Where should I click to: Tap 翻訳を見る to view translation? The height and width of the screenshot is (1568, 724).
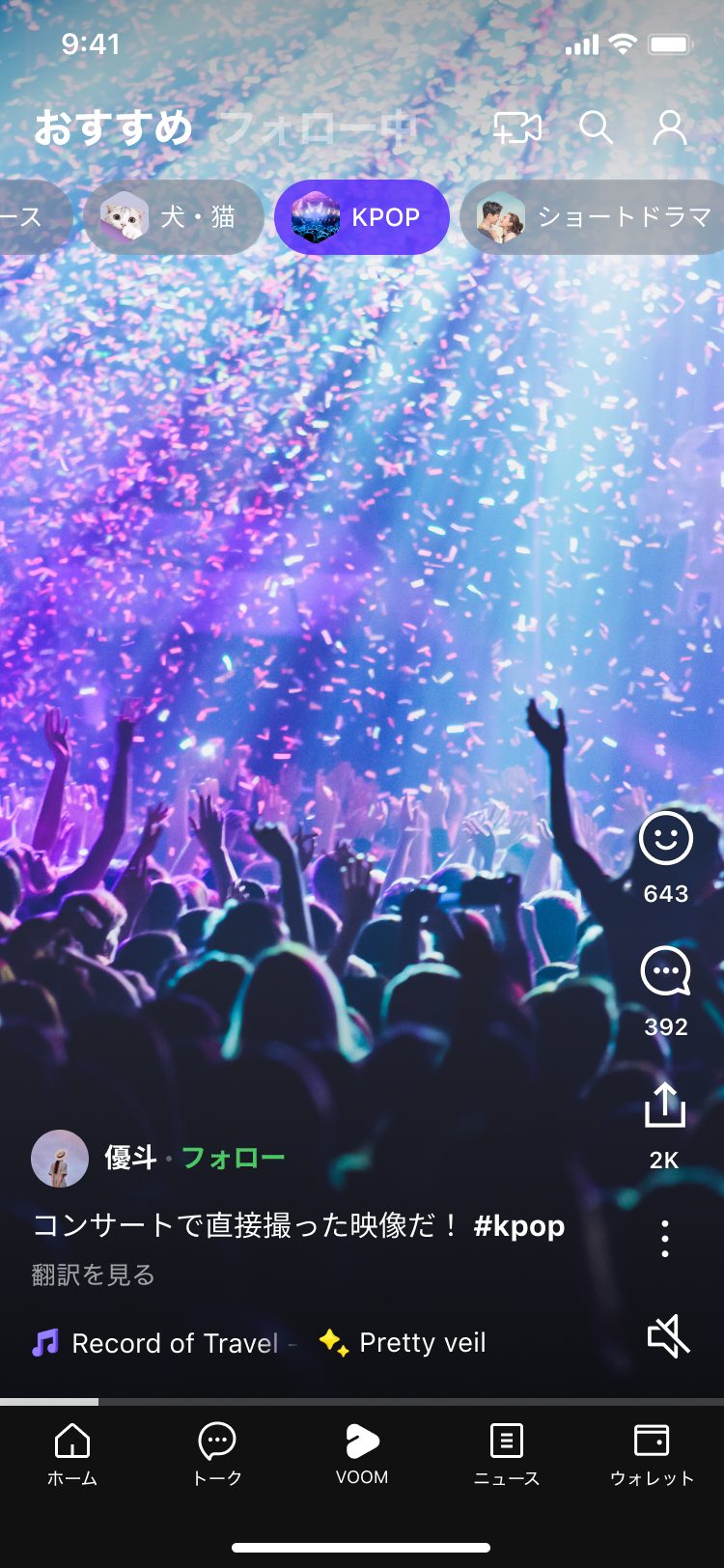pos(94,1274)
